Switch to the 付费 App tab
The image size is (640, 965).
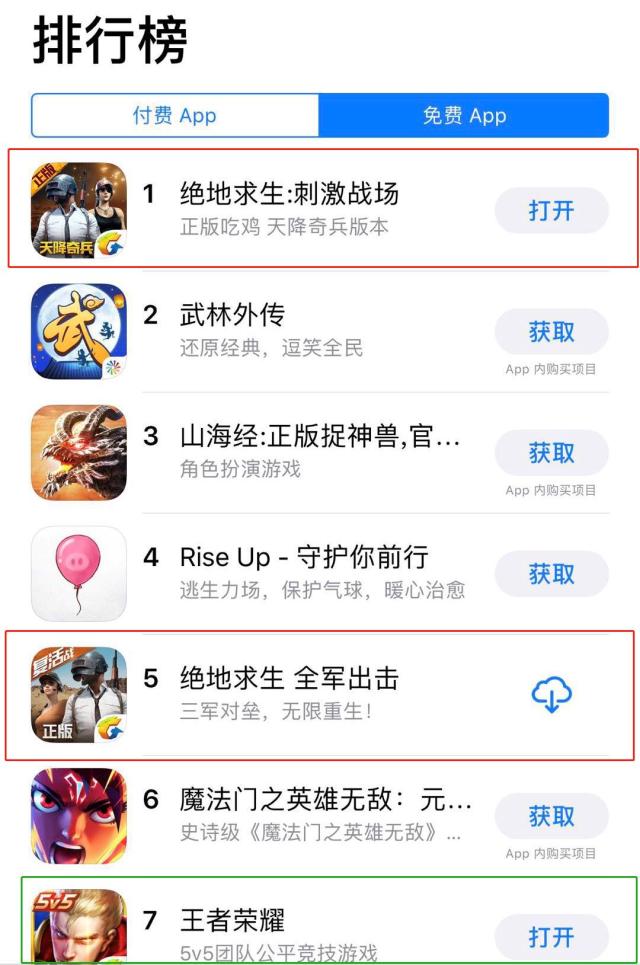[175, 116]
